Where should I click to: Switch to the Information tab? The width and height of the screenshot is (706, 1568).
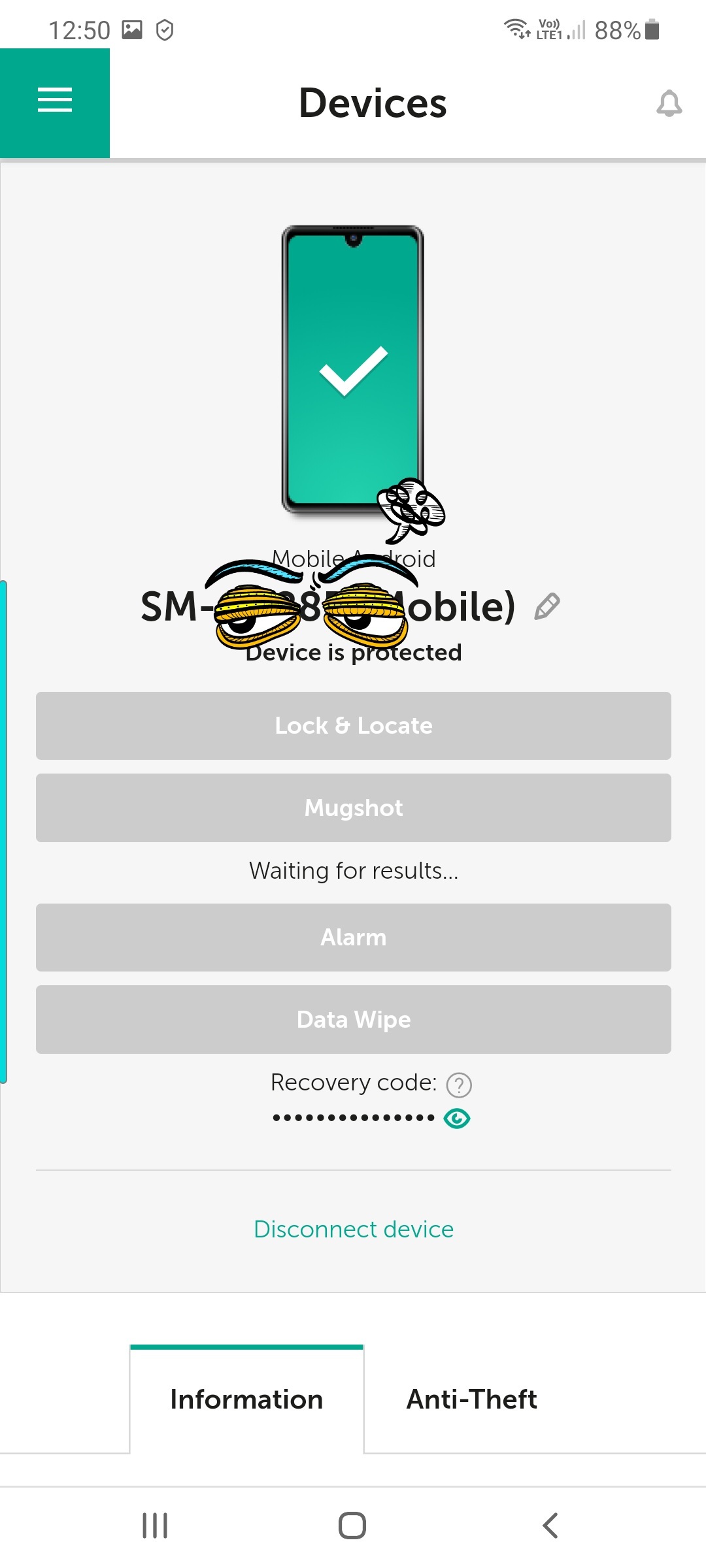[246, 1399]
